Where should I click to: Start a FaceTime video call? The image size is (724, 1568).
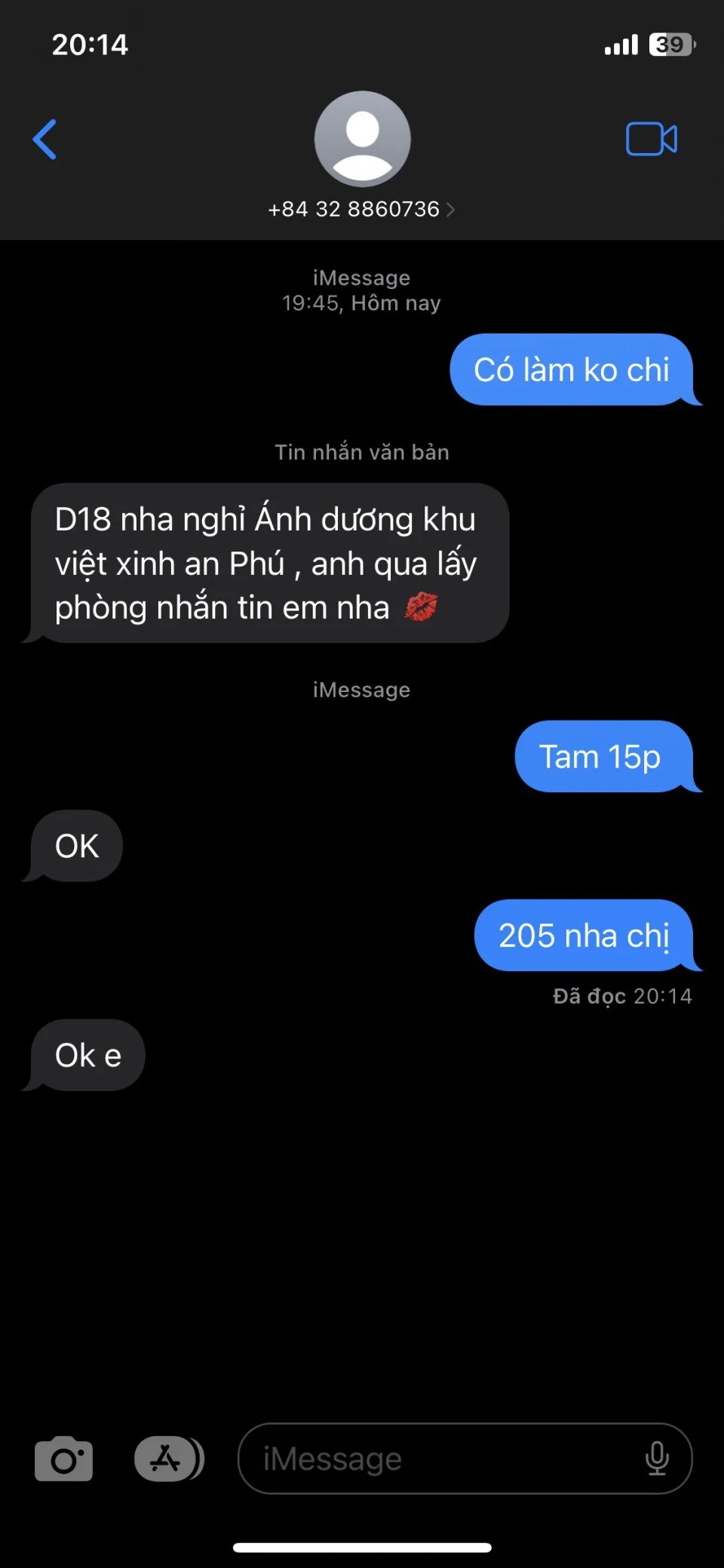(x=652, y=139)
